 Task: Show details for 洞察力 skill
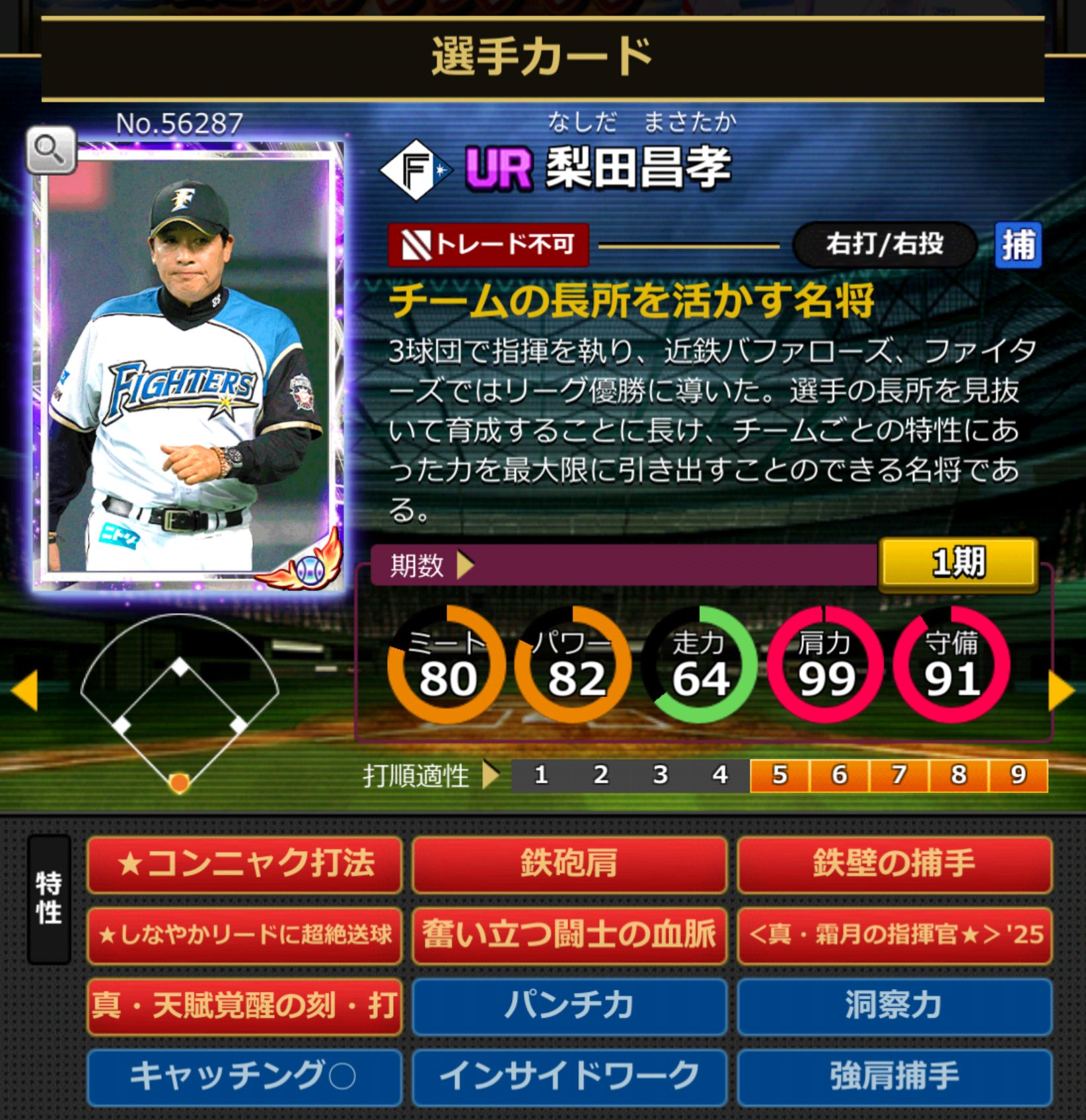(894, 1006)
